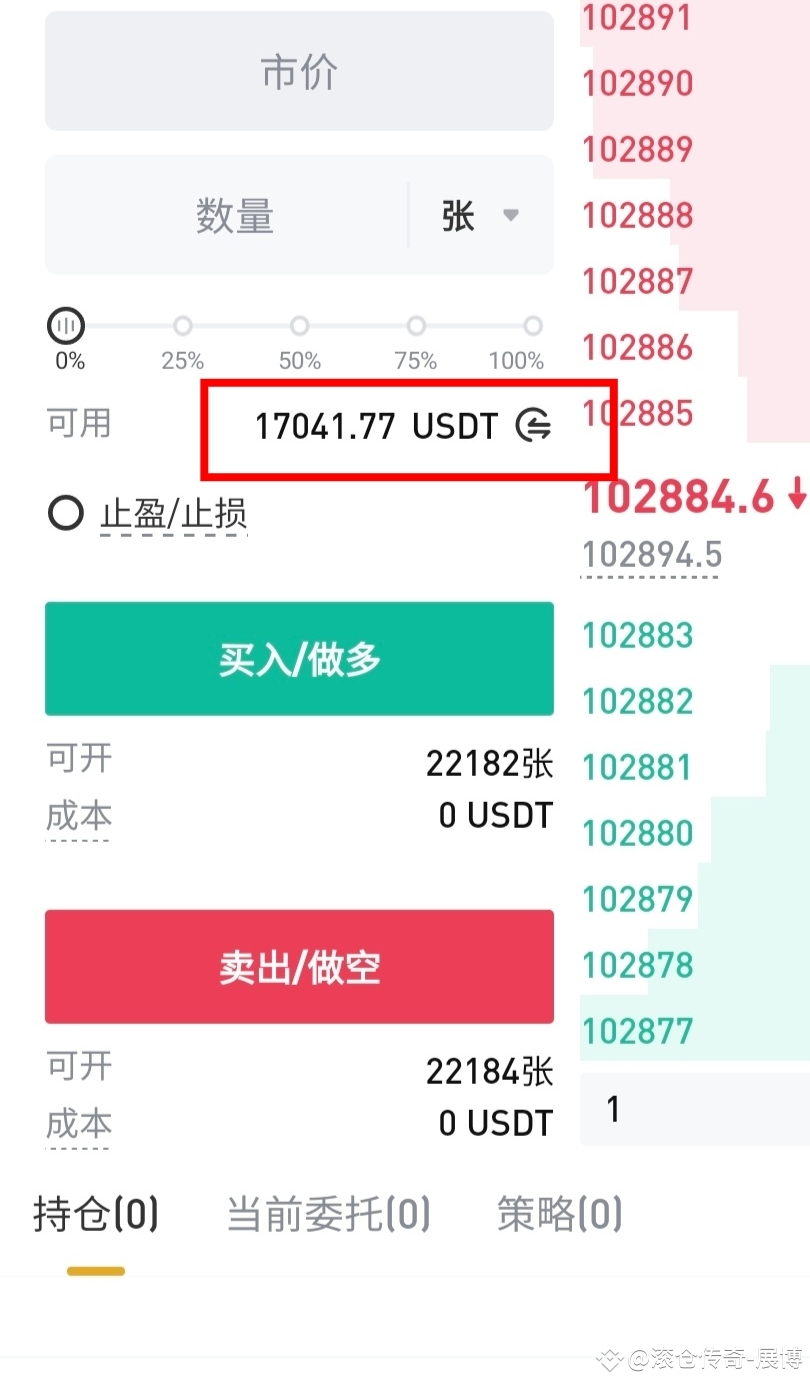This screenshot has width=810, height=1381.
Task: Tap the 市价 price field
Action: 299,72
